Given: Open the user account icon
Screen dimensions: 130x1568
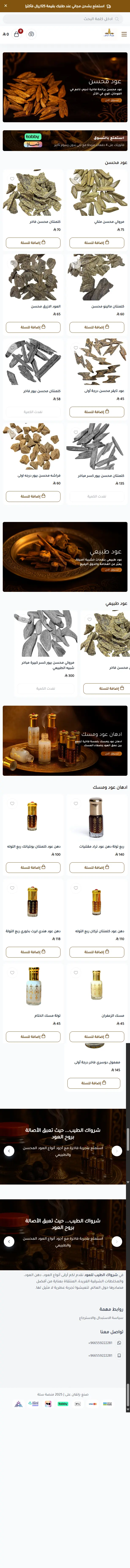Looking at the screenshot, I should [x=31, y=34].
